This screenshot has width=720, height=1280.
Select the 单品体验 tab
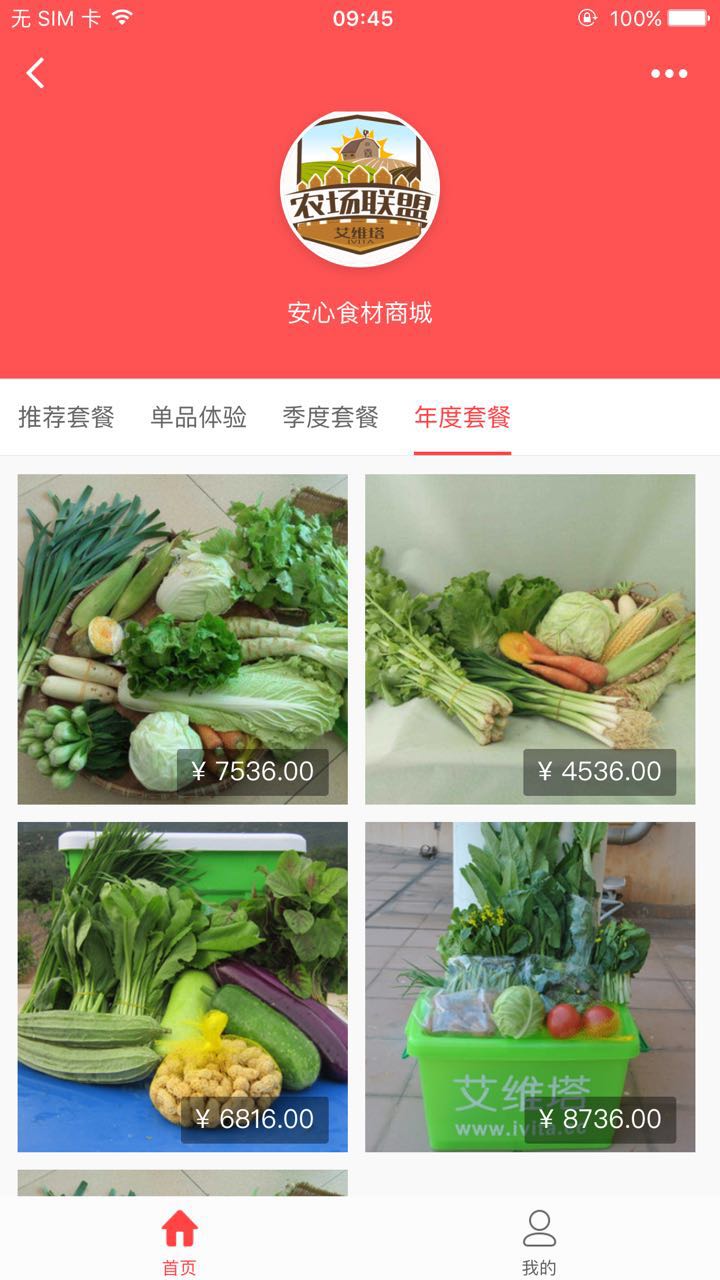(x=198, y=417)
